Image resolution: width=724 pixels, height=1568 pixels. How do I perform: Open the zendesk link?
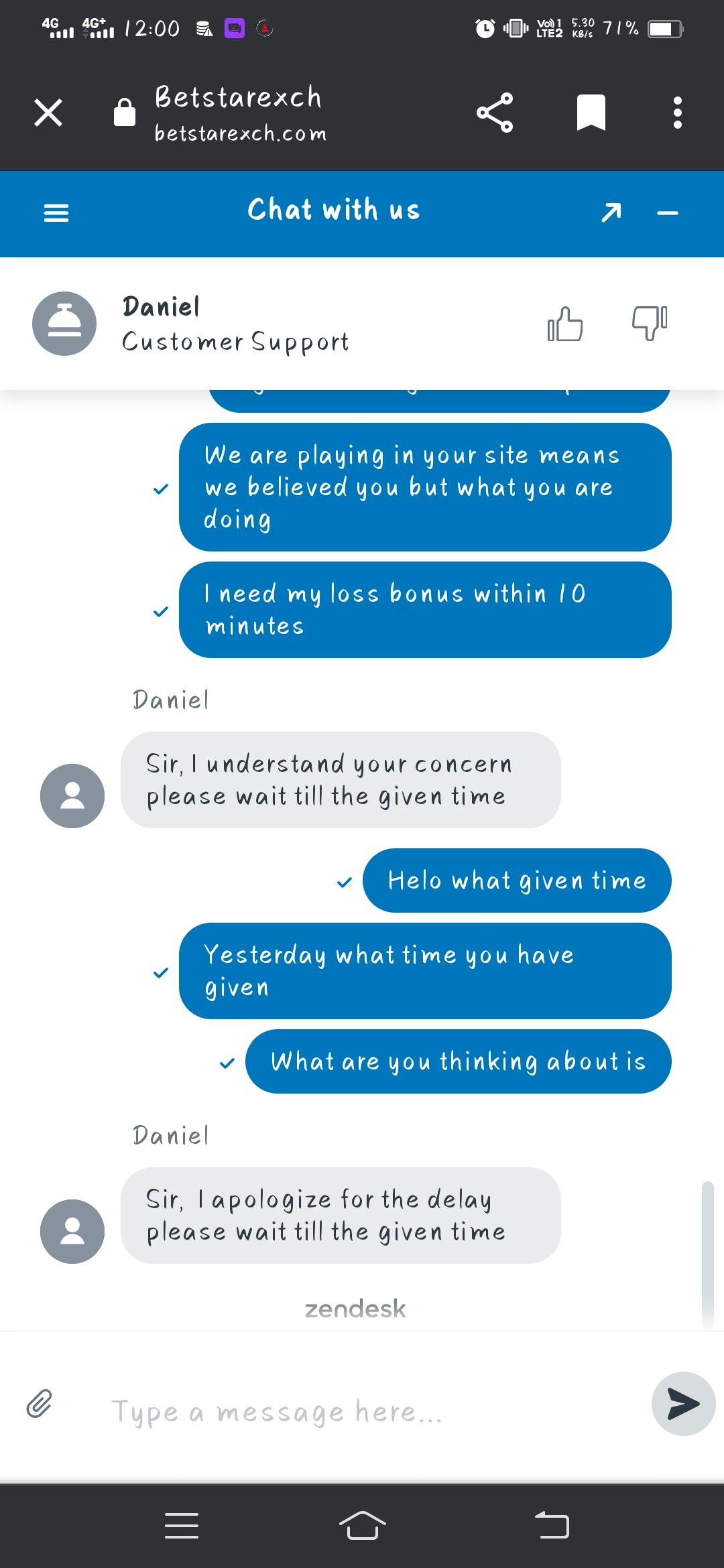tap(355, 1308)
